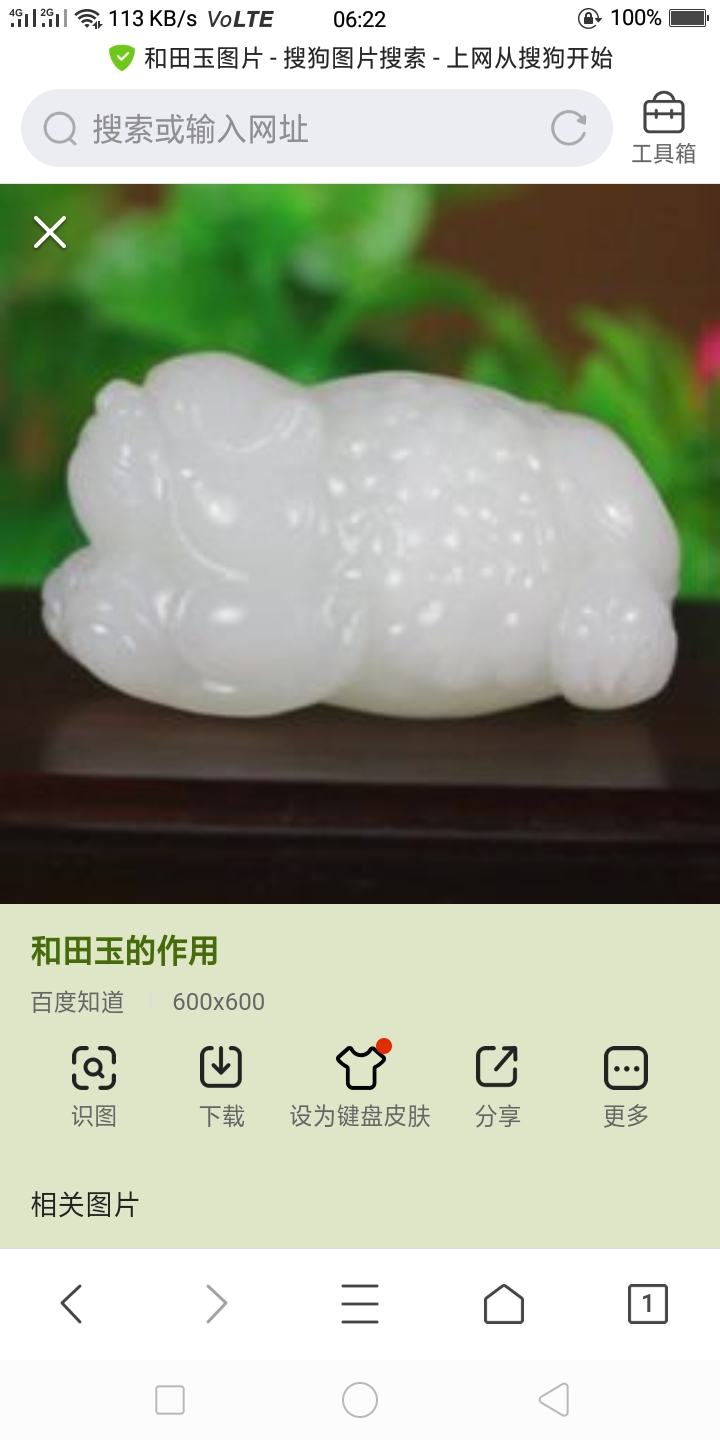The width and height of the screenshot is (720, 1440).
Task: Open 更多 more options
Action: tap(626, 1087)
